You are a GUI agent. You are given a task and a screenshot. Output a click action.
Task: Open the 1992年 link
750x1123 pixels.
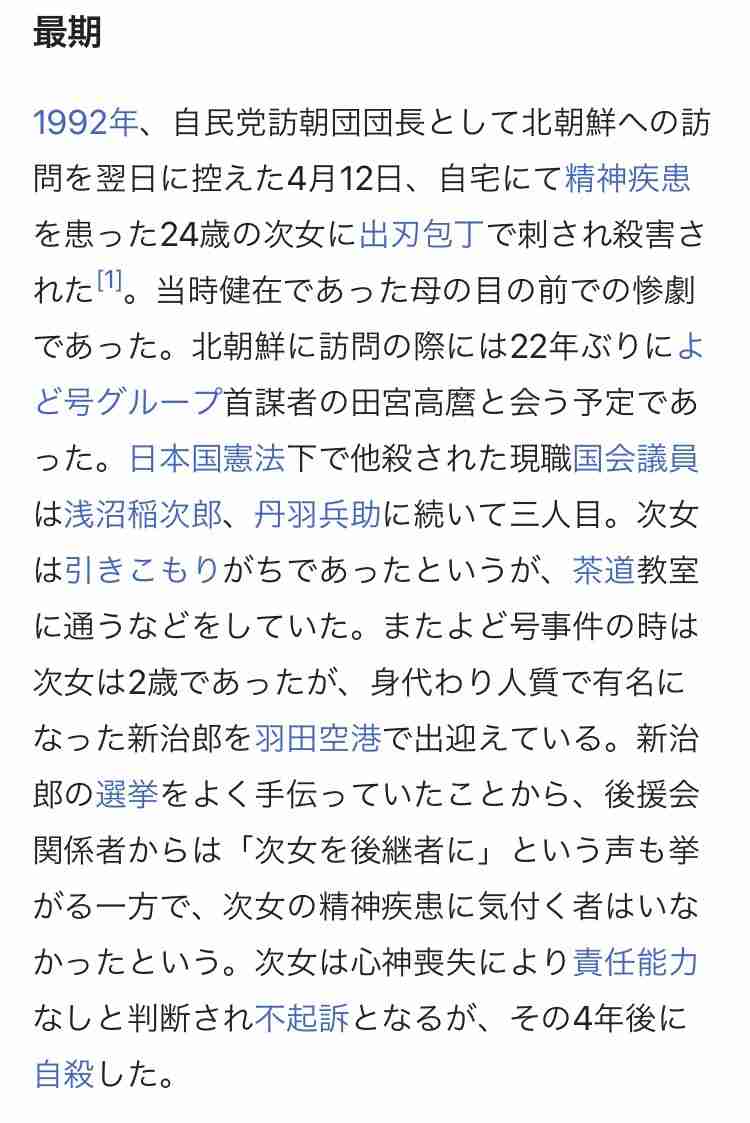point(85,124)
